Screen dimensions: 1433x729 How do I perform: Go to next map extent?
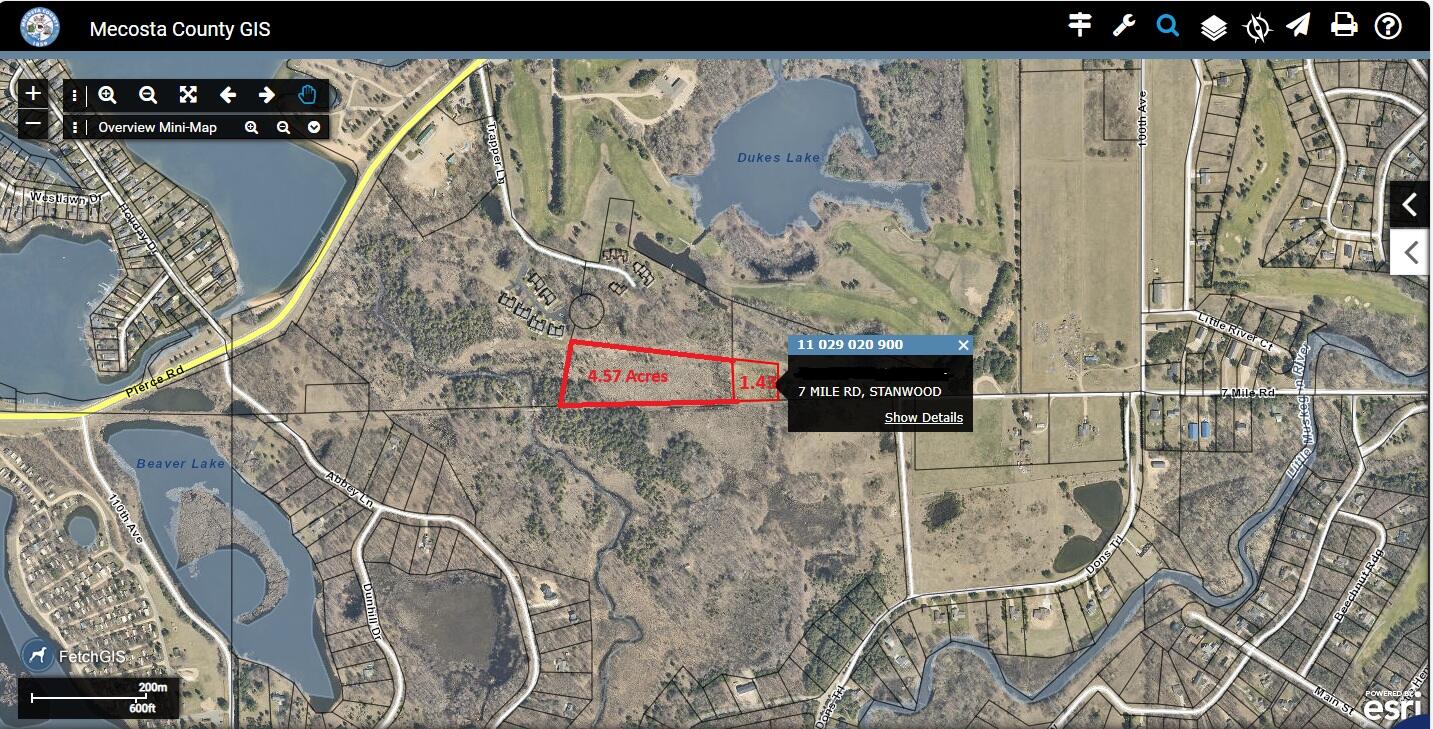coord(267,95)
